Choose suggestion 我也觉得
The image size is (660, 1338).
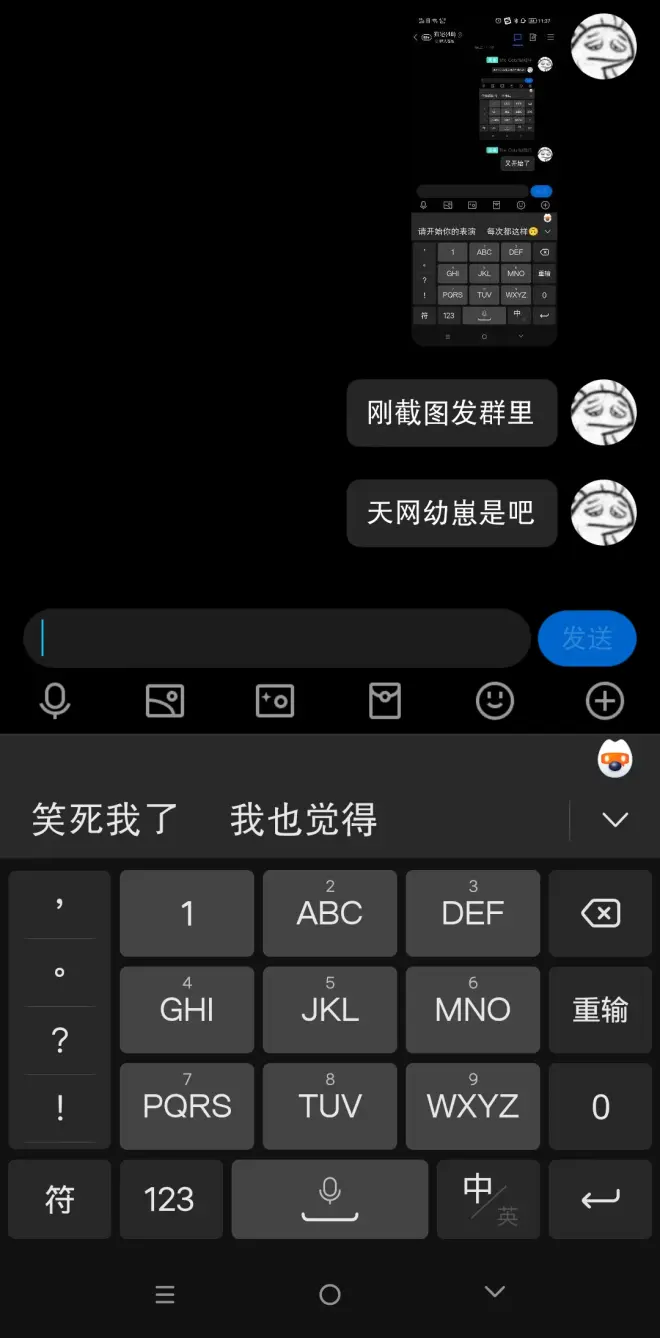pos(303,820)
